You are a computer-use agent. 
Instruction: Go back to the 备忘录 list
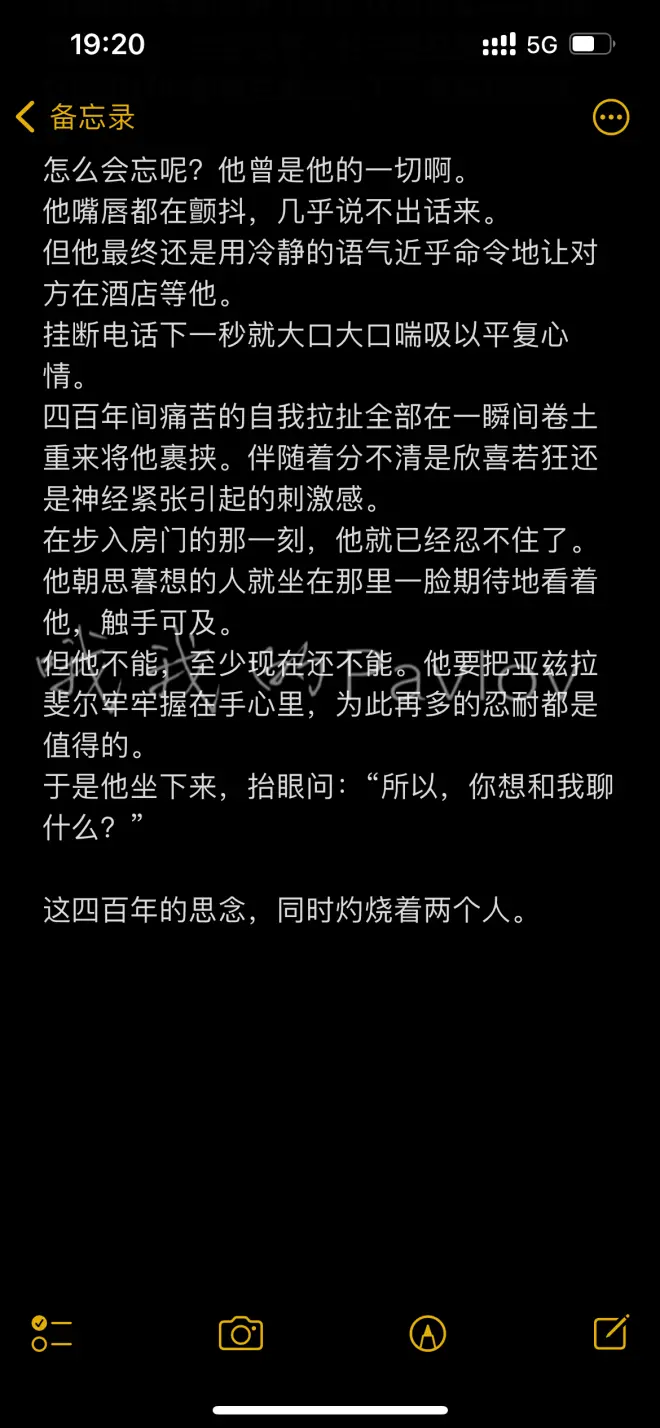[76, 117]
